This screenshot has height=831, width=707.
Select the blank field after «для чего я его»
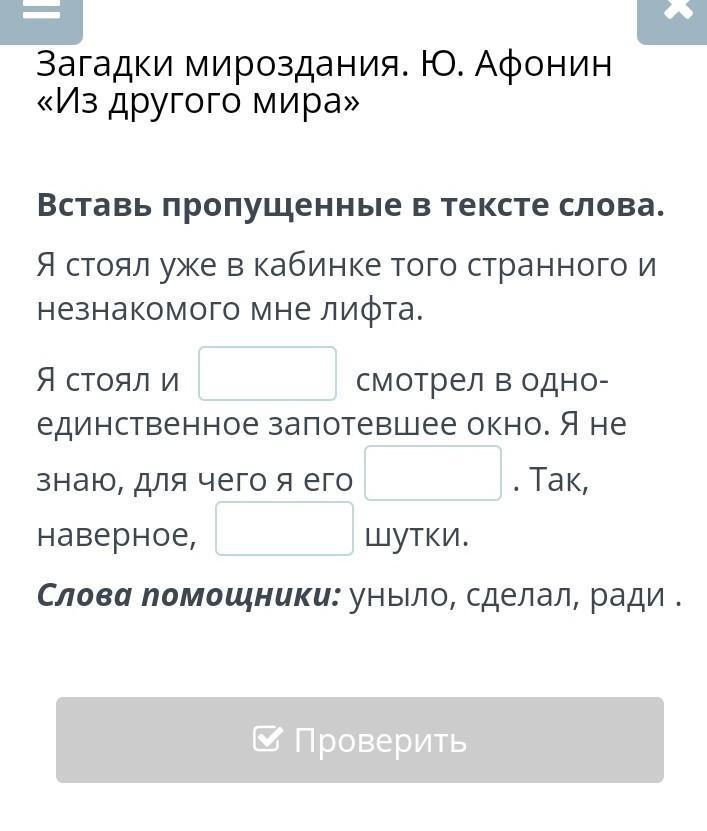point(433,474)
